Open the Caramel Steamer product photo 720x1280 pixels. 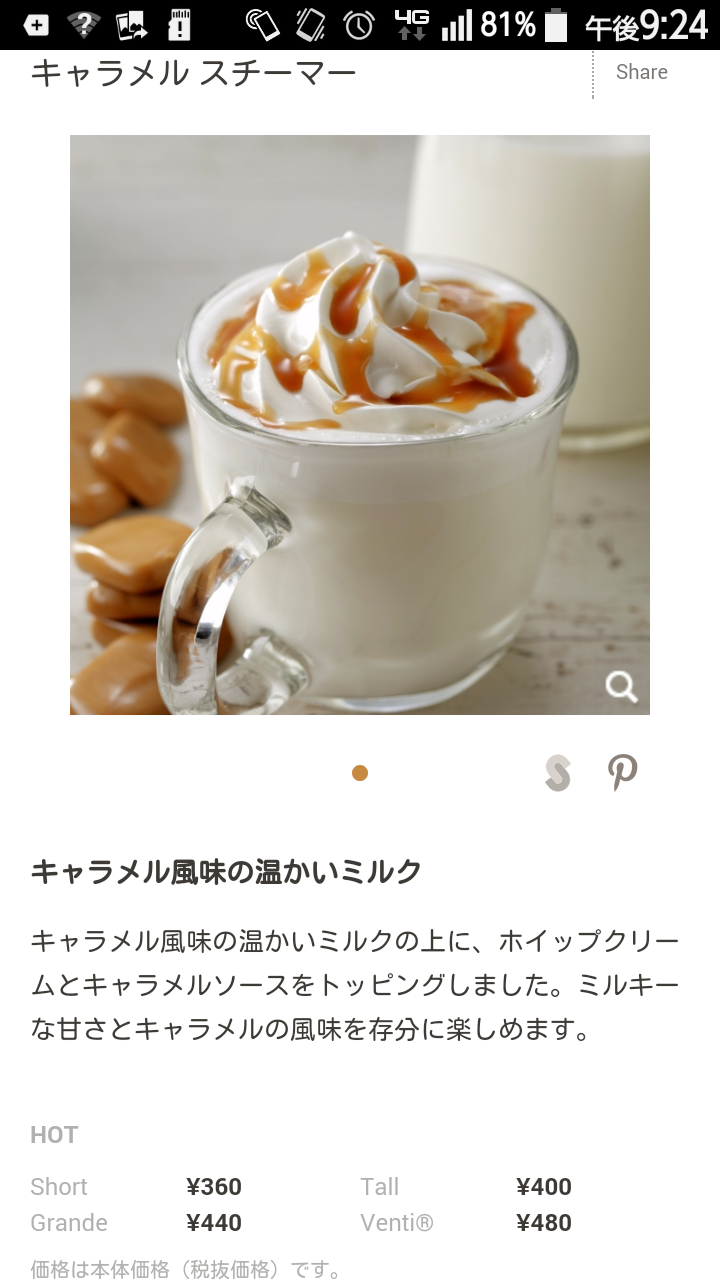point(360,424)
